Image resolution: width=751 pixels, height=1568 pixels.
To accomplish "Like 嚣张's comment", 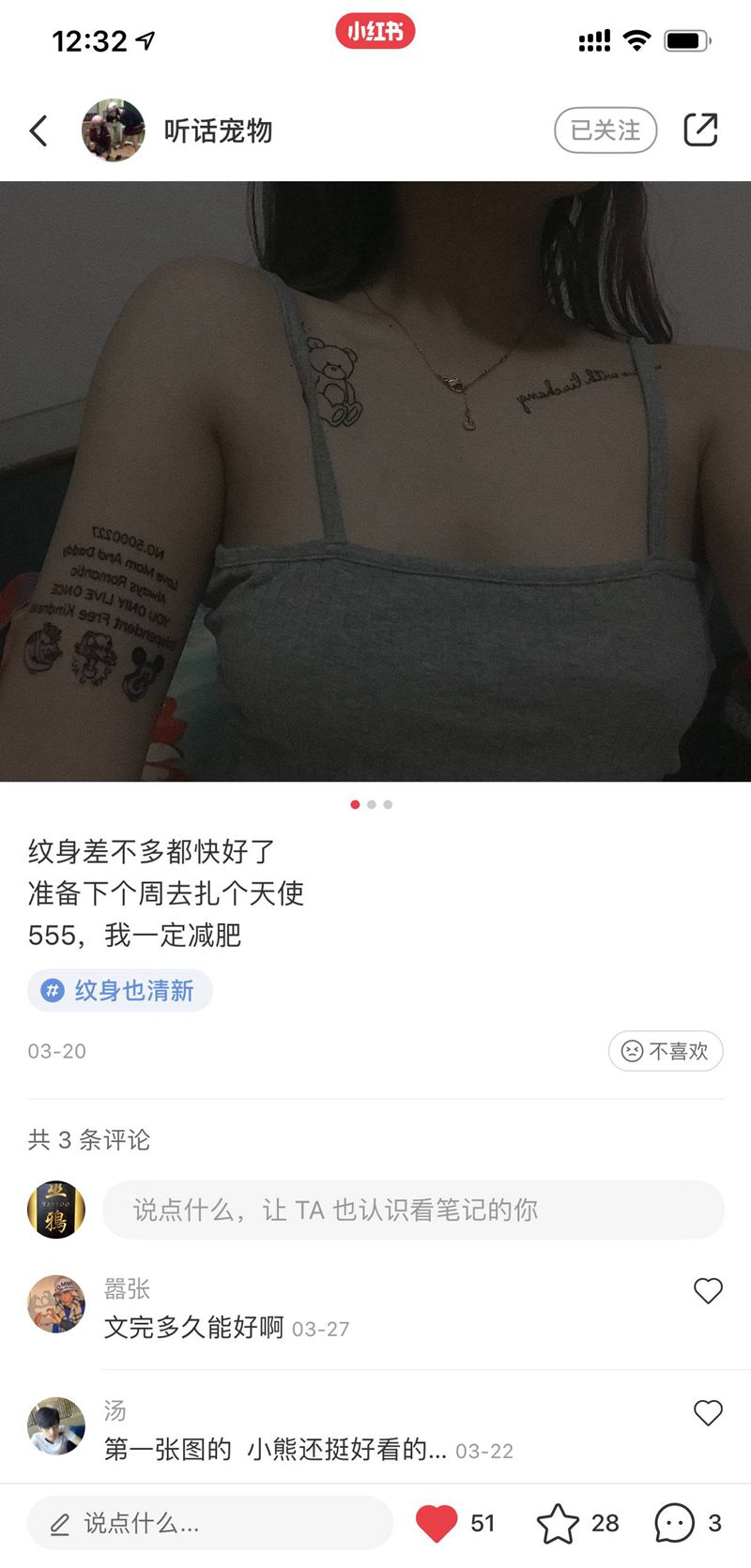I will pyautogui.click(x=708, y=1291).
